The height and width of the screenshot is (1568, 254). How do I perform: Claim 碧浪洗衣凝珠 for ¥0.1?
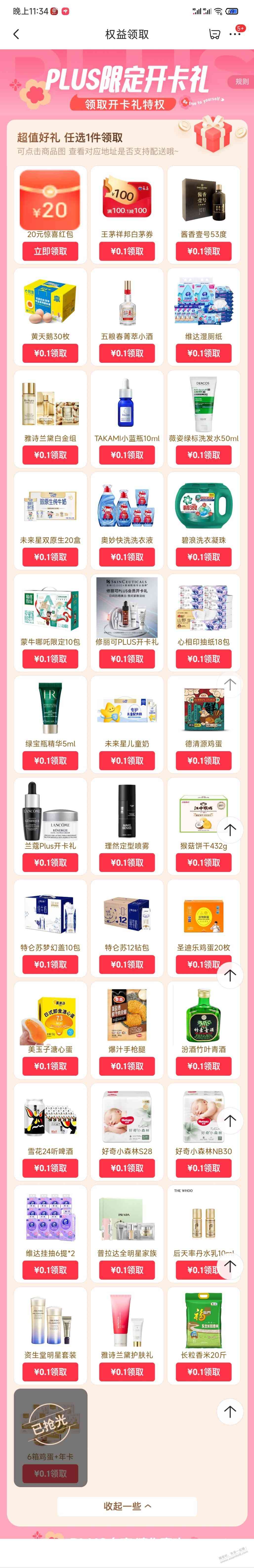tap(203, 557)
